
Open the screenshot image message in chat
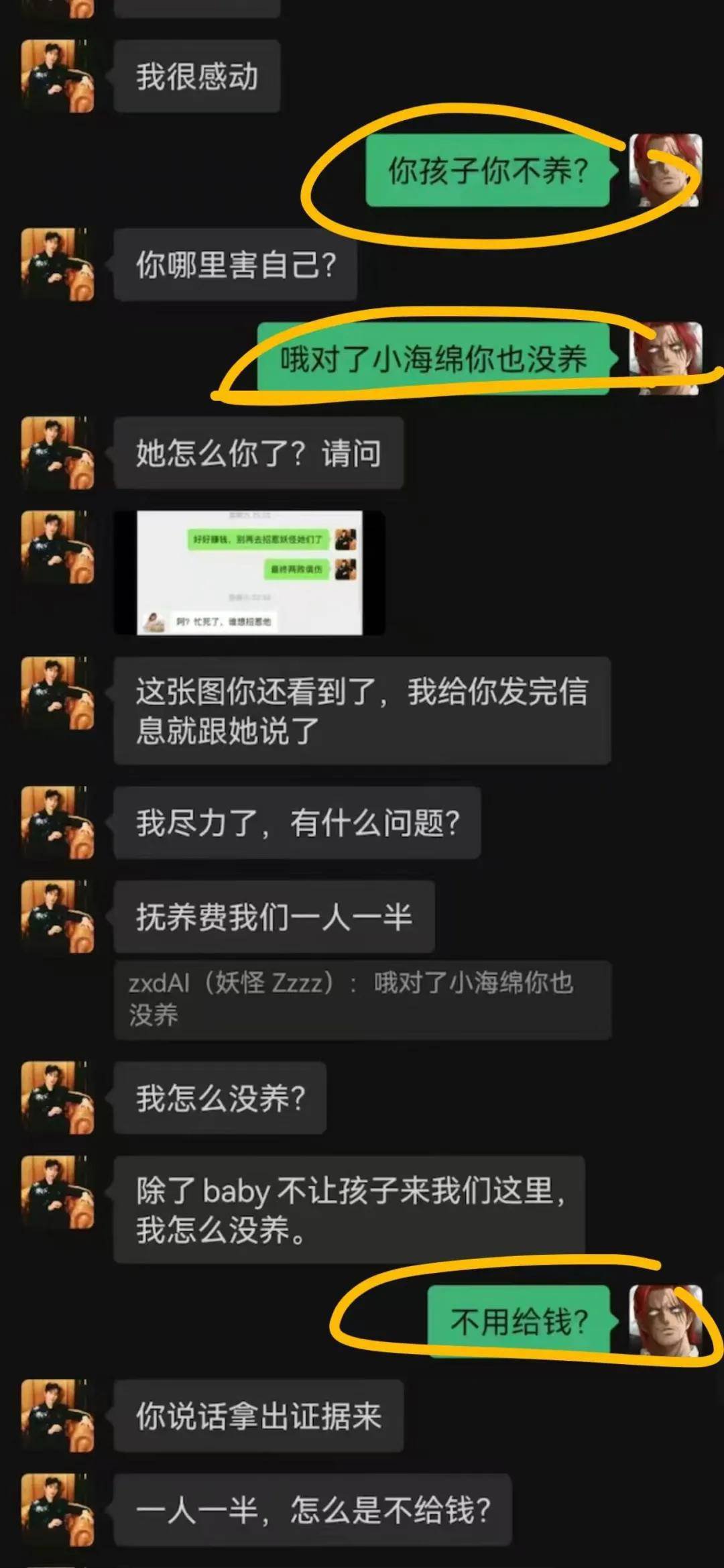tap(249, 573)
